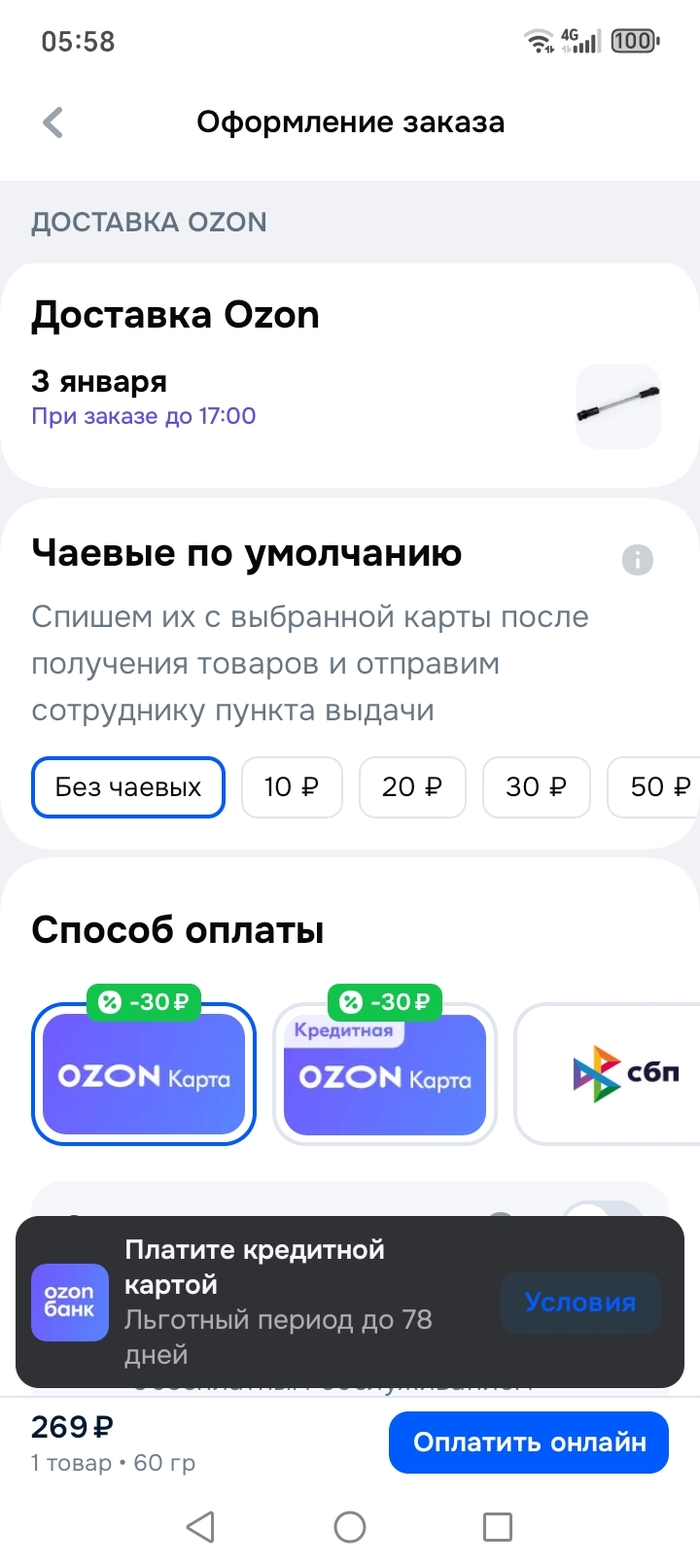Select the 'Без чаевых' tip option
700x1565 pixels.
[x=128, y=787]
